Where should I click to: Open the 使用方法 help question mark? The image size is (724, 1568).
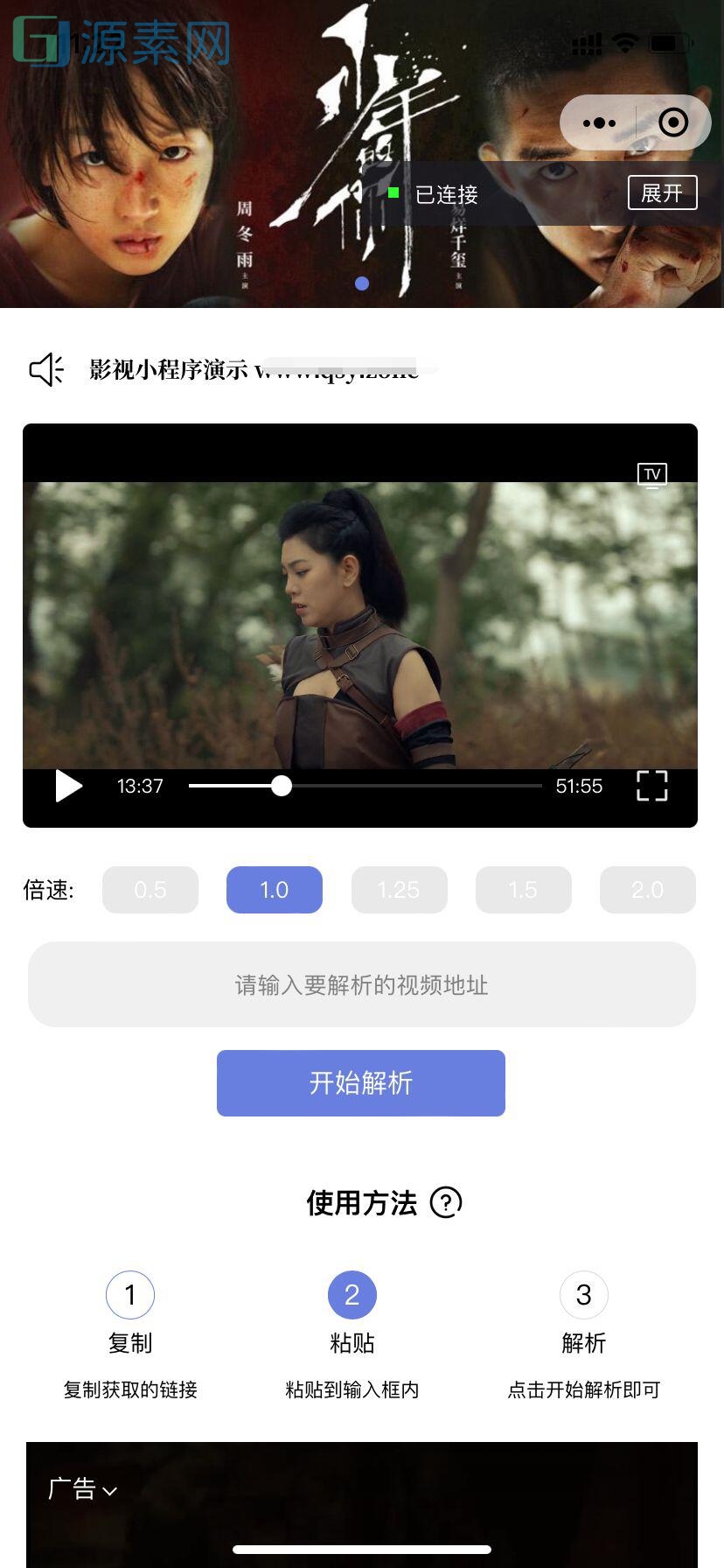click(445, 1203)
